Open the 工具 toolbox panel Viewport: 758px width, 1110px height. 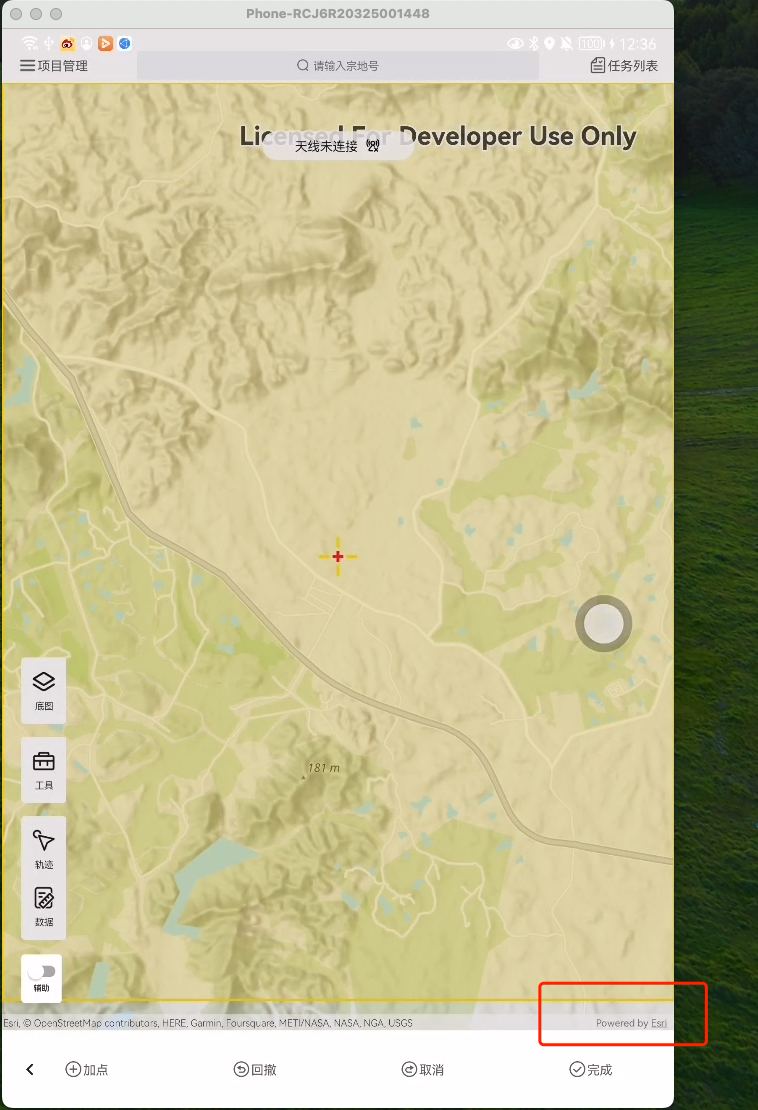tap(43, 770)
